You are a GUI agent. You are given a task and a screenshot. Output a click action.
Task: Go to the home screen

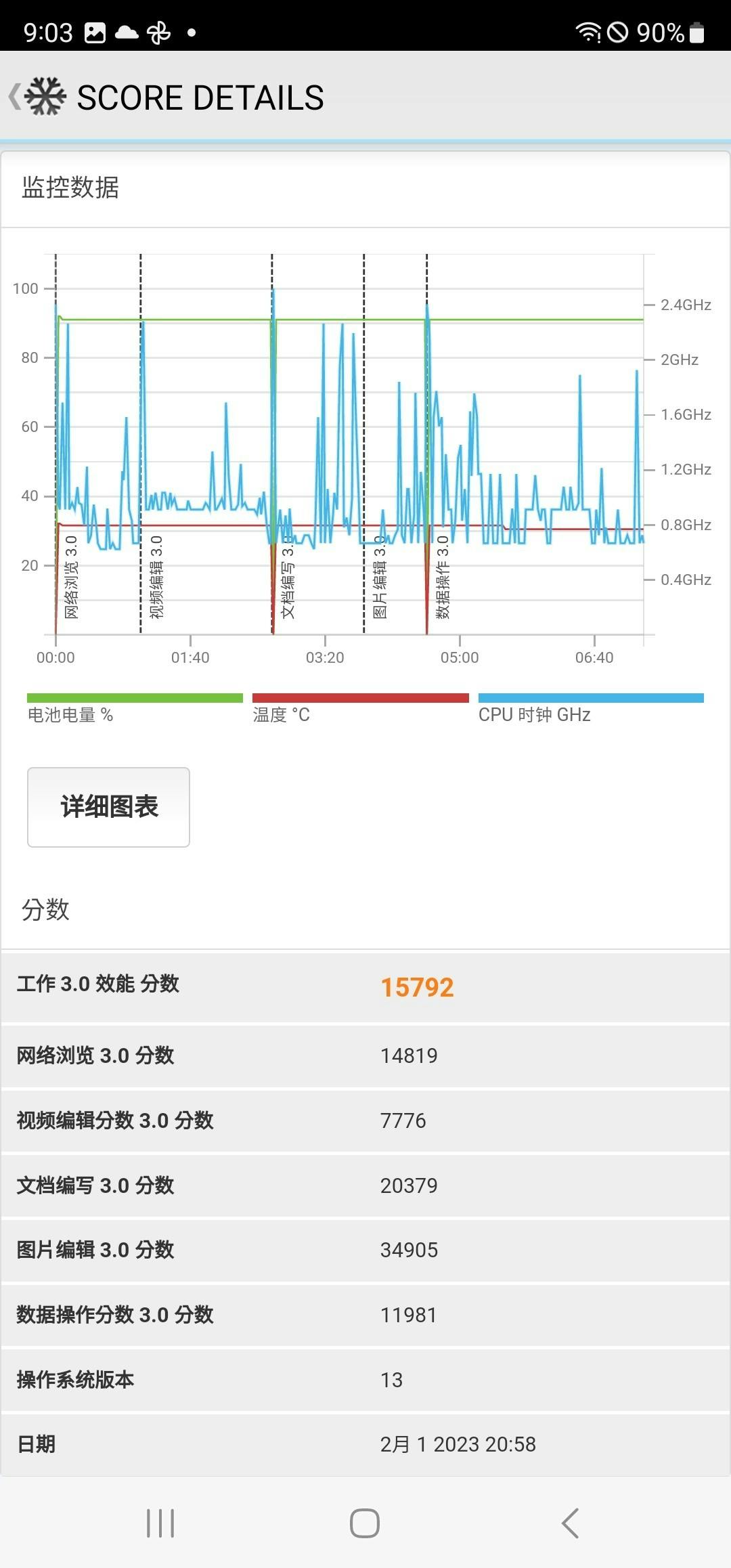[x=365, y=1523]
